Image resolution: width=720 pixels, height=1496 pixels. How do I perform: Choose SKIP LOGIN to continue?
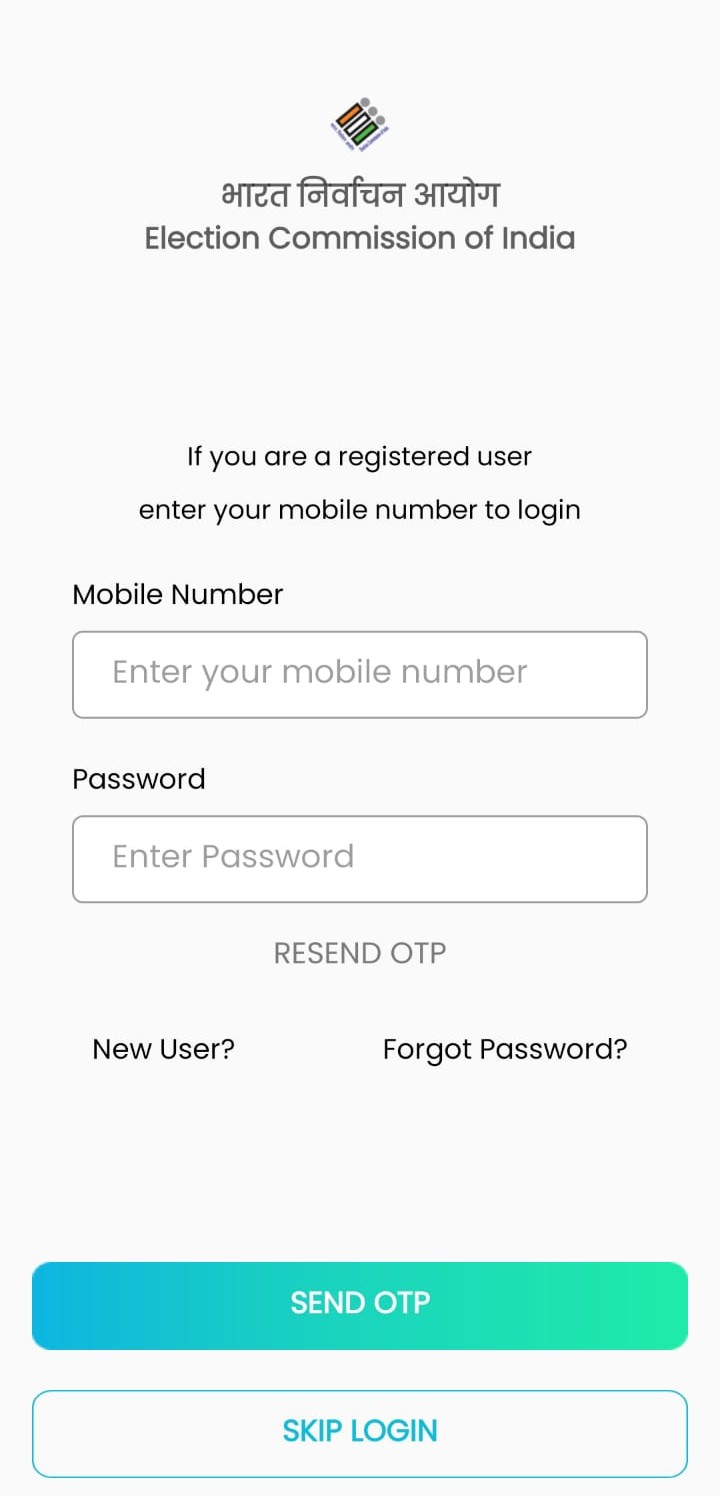tap(360, 1433)
